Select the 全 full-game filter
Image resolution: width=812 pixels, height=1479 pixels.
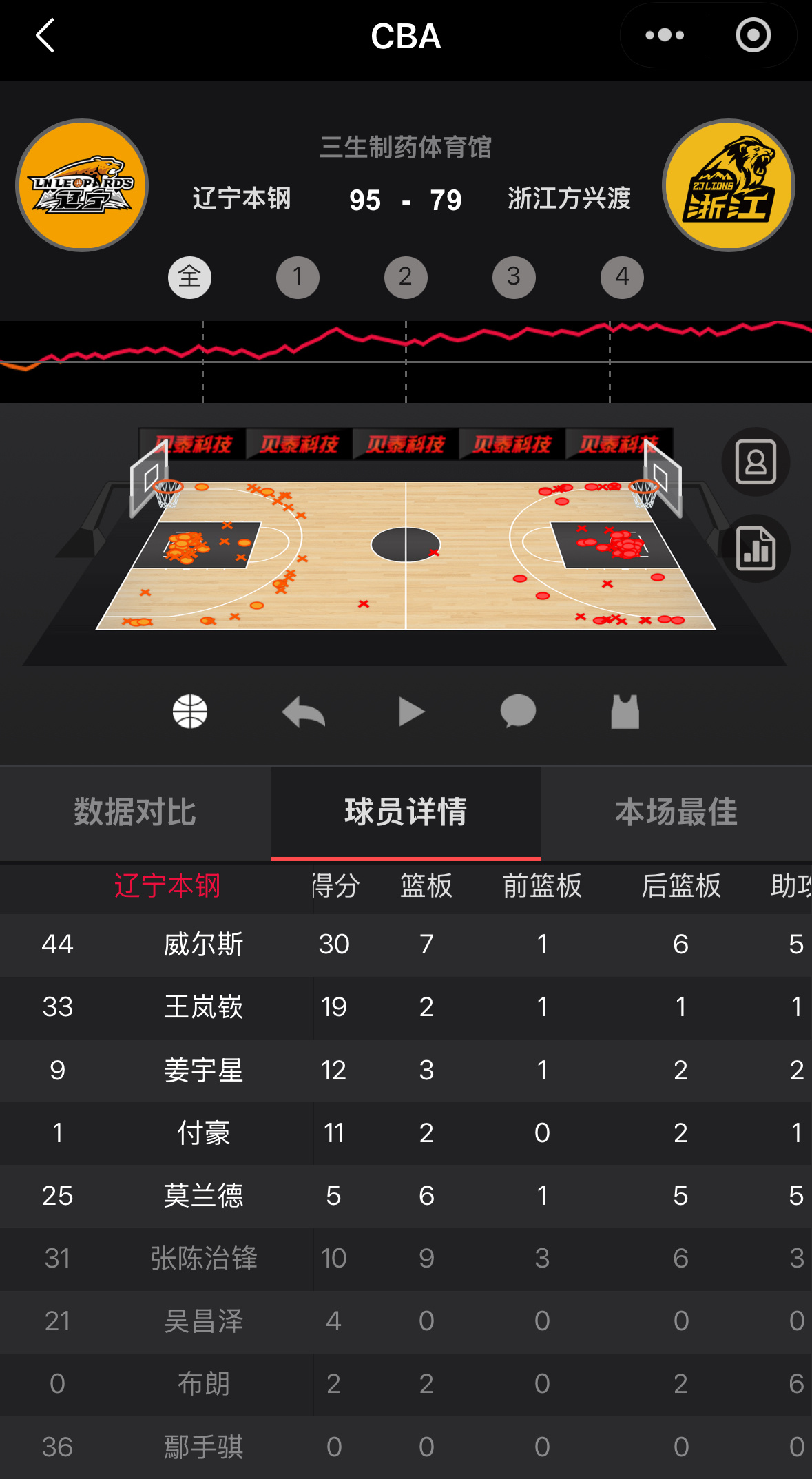coord(189,277)
